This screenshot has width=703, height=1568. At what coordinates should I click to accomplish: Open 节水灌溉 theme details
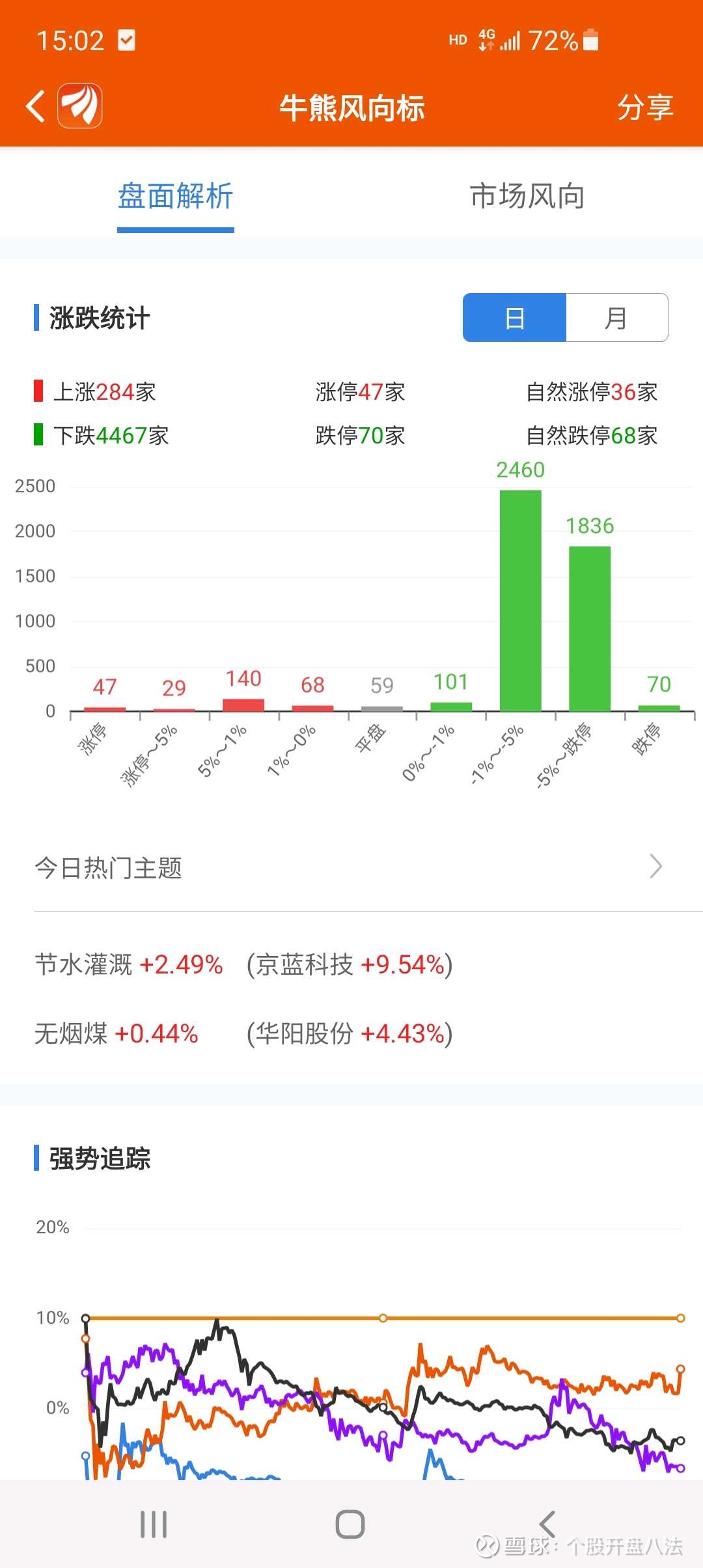83,966
